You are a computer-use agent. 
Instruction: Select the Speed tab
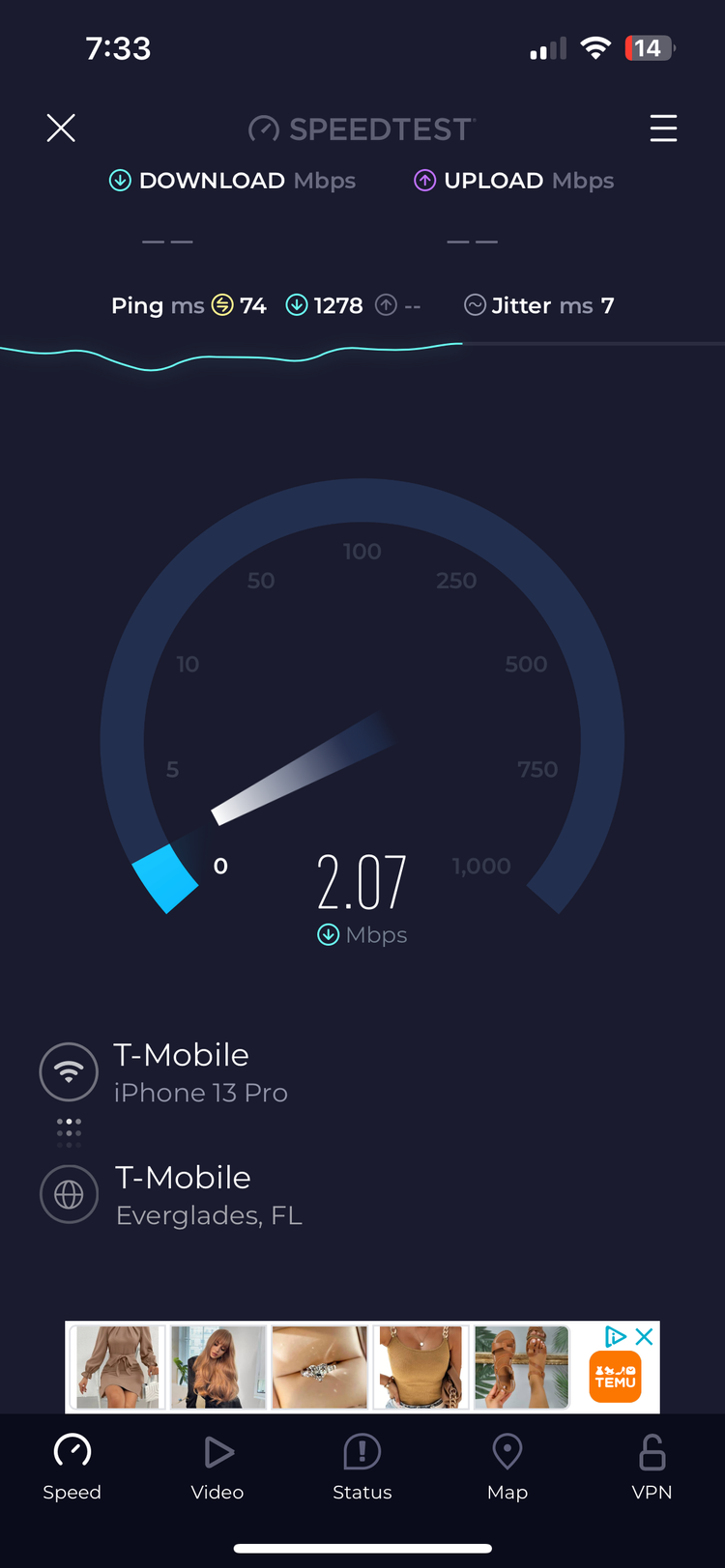(x=72, y=1468)
